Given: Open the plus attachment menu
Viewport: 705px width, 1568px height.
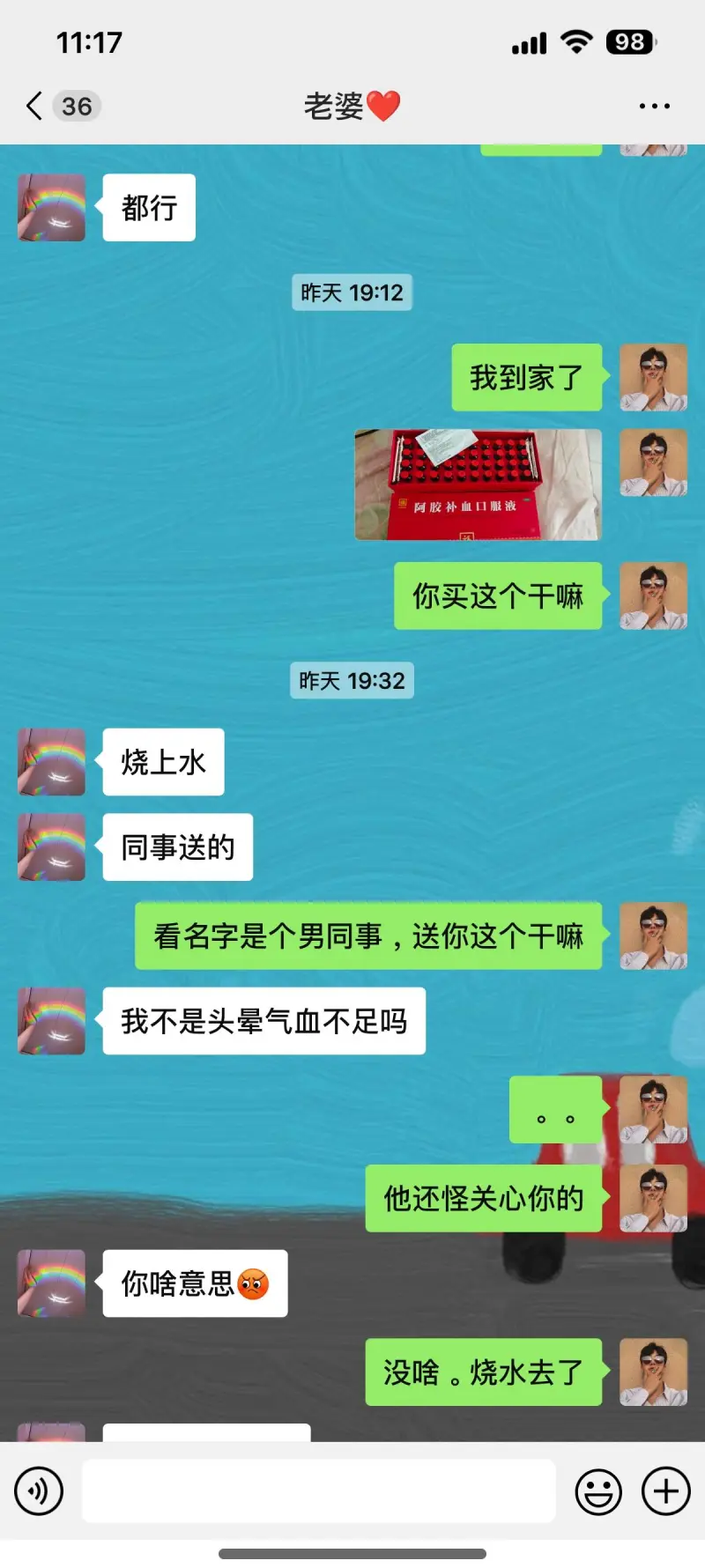Looking at the screenshot, I should tap(665, 1491).
